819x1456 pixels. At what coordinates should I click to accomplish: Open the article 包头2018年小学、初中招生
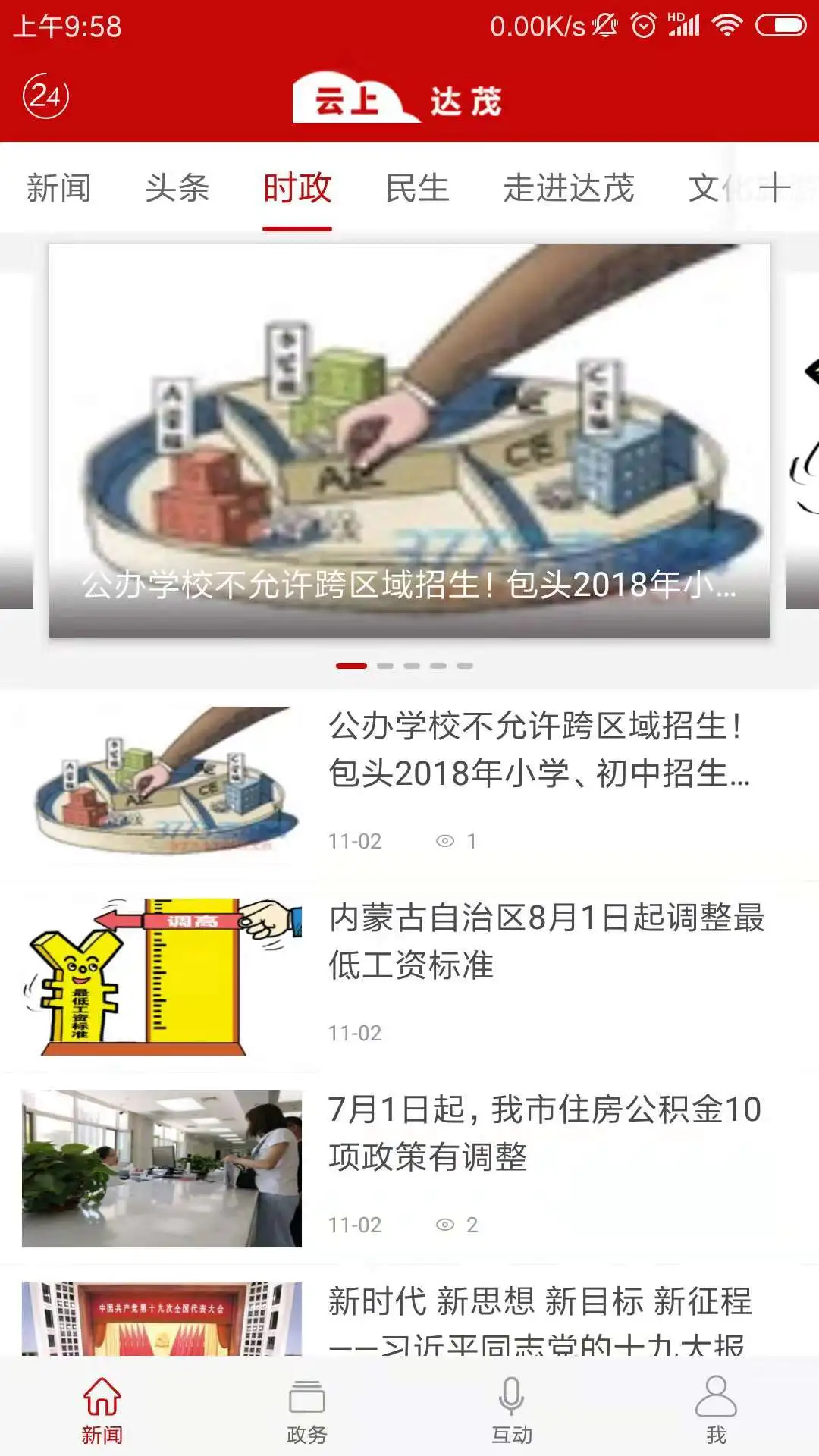click(x=409, y=783)
